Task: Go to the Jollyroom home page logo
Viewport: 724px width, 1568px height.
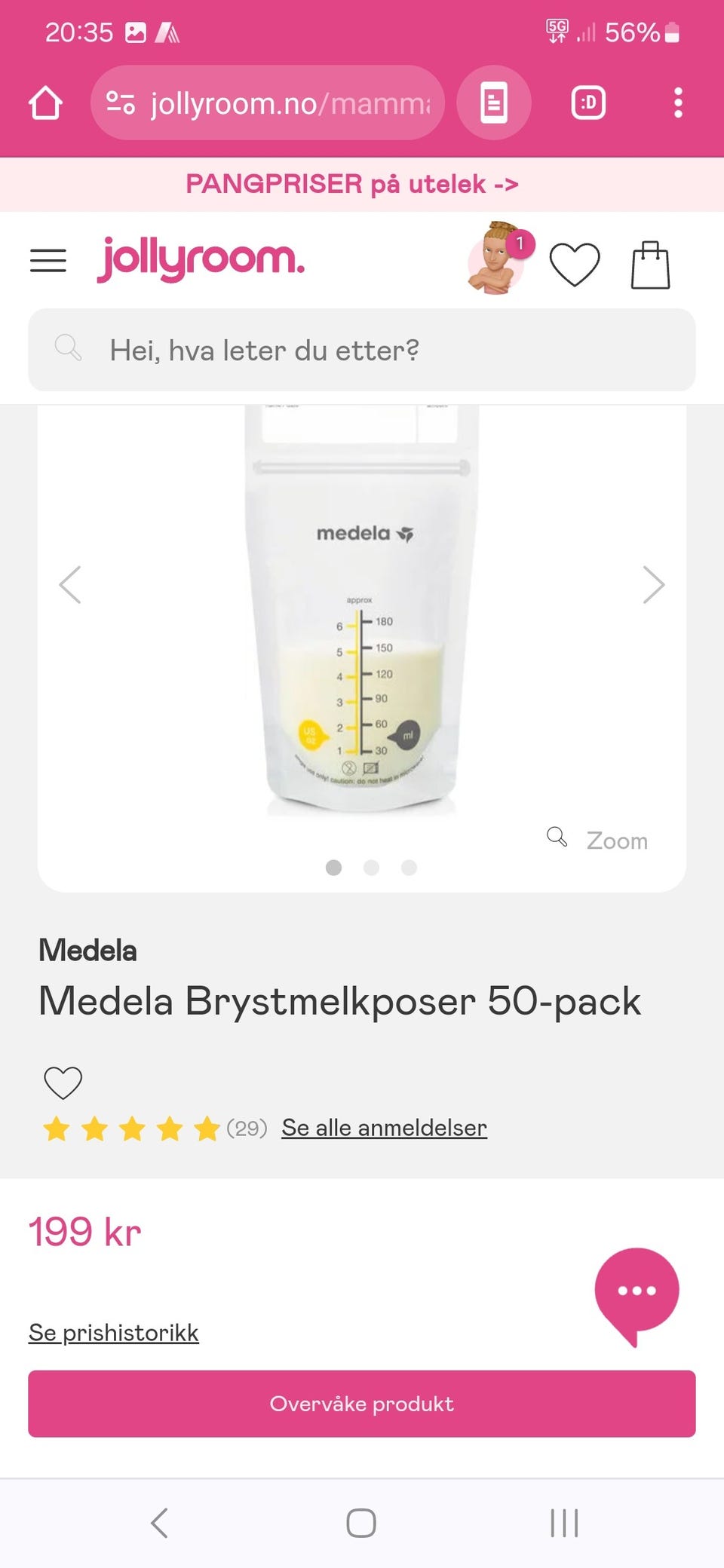Action: point(201,259)
